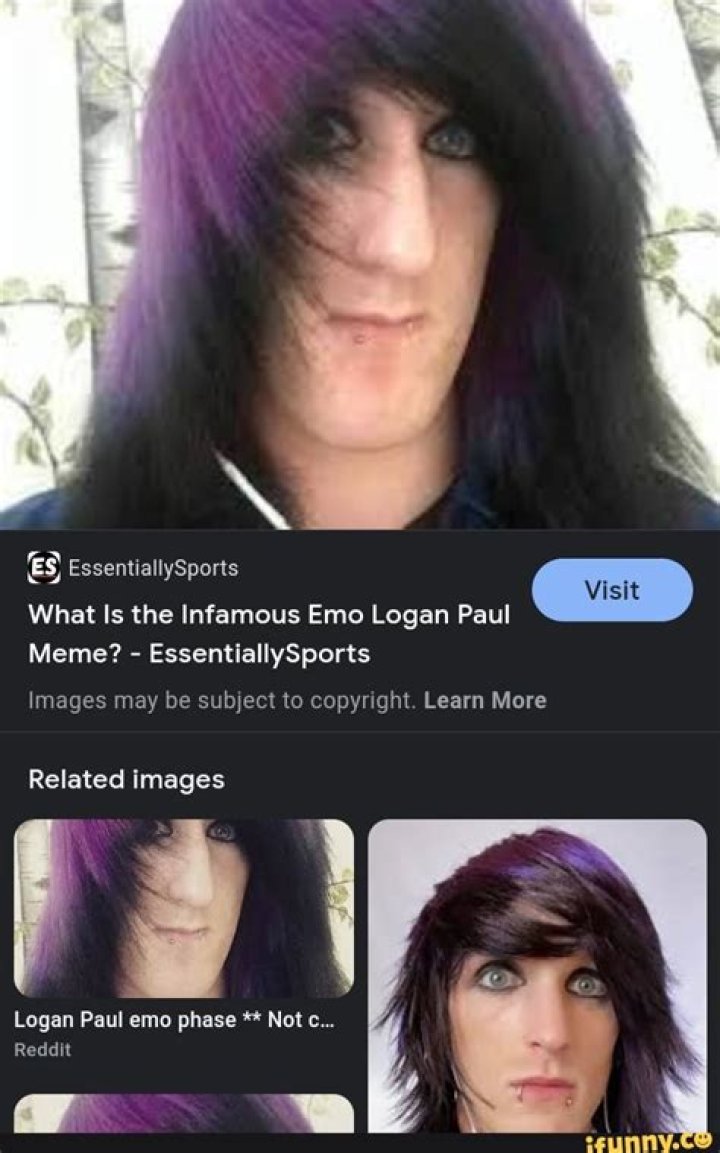View the main purple-hair image full size
The height and width of the screenshot is (1153, 720).
pos(360,265)
